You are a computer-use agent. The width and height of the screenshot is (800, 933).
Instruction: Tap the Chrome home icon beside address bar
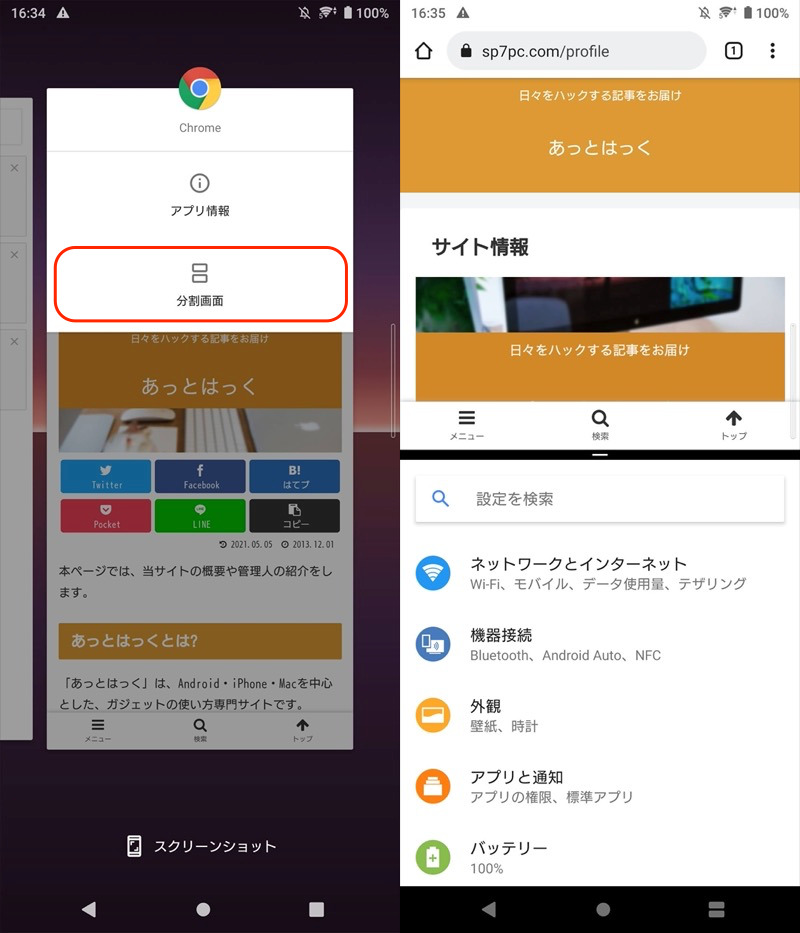(423, 51)
